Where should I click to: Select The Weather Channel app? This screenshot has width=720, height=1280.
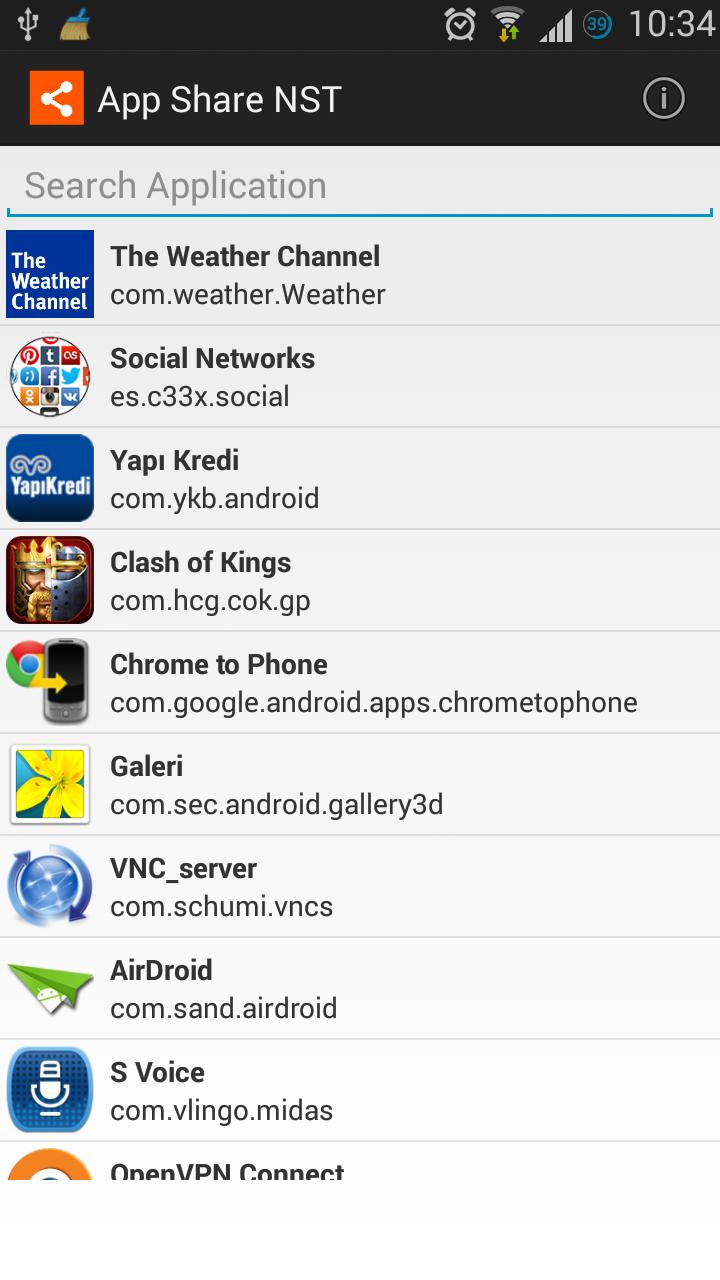pyautogui.click(x=360, y=275)
